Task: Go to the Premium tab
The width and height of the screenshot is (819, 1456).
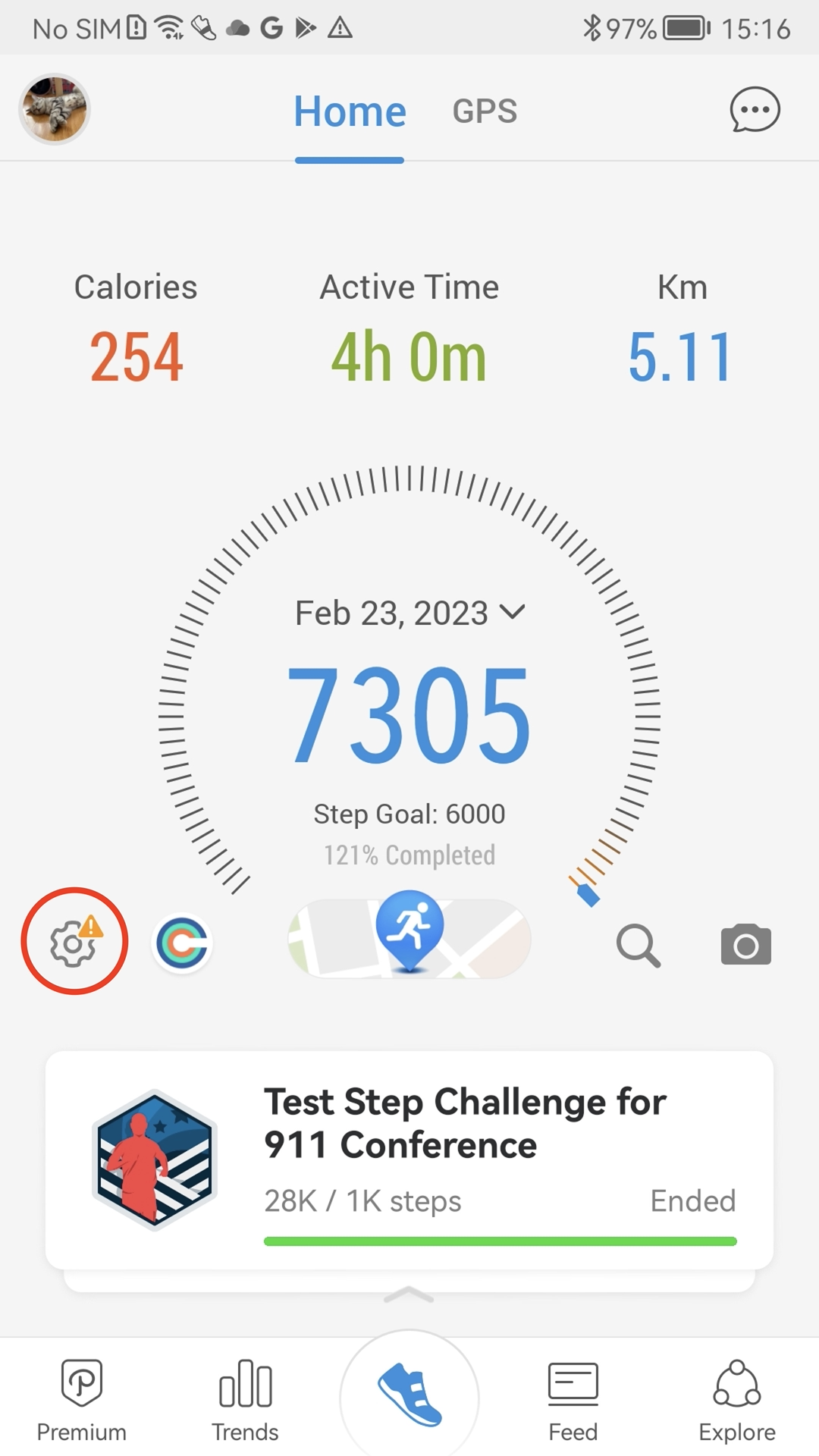Action: 81,1399
